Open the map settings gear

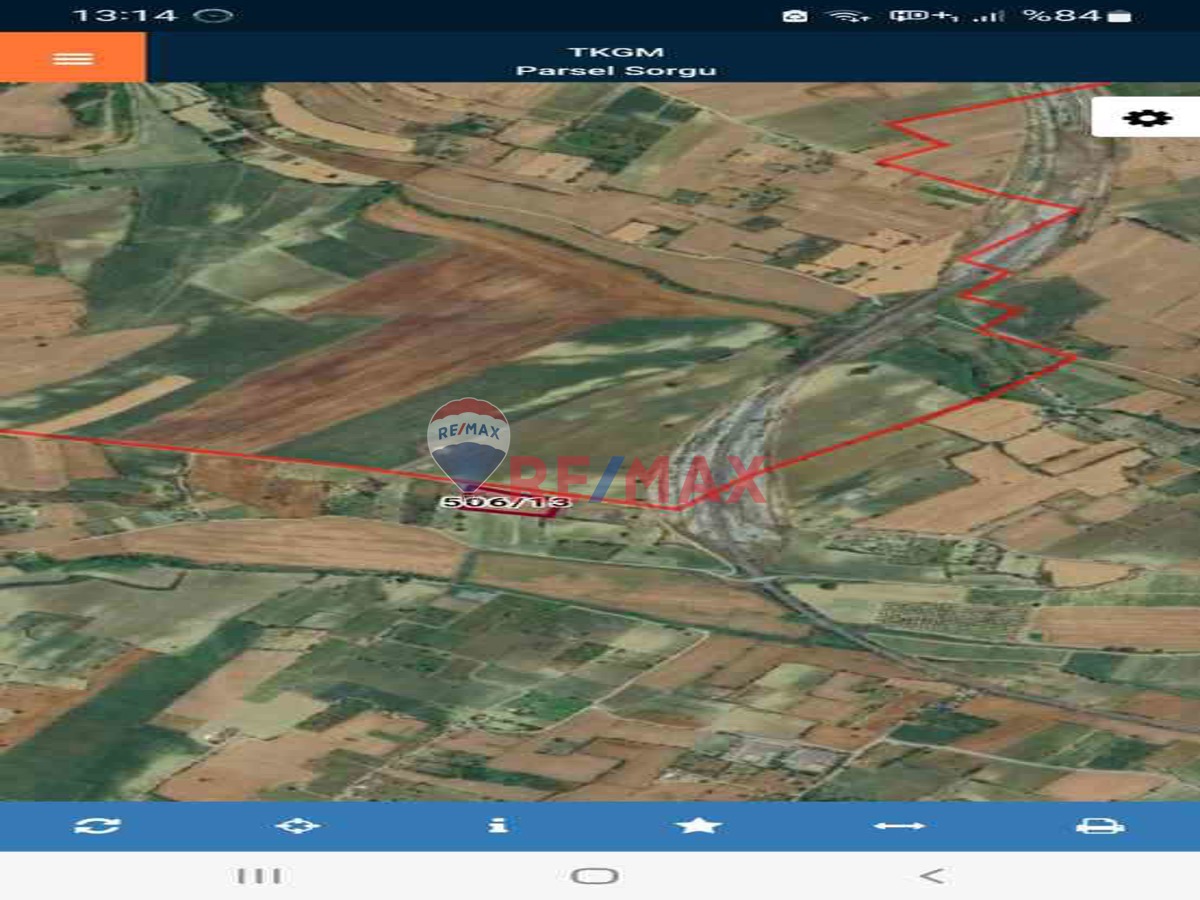click(x=1146, y=118)
